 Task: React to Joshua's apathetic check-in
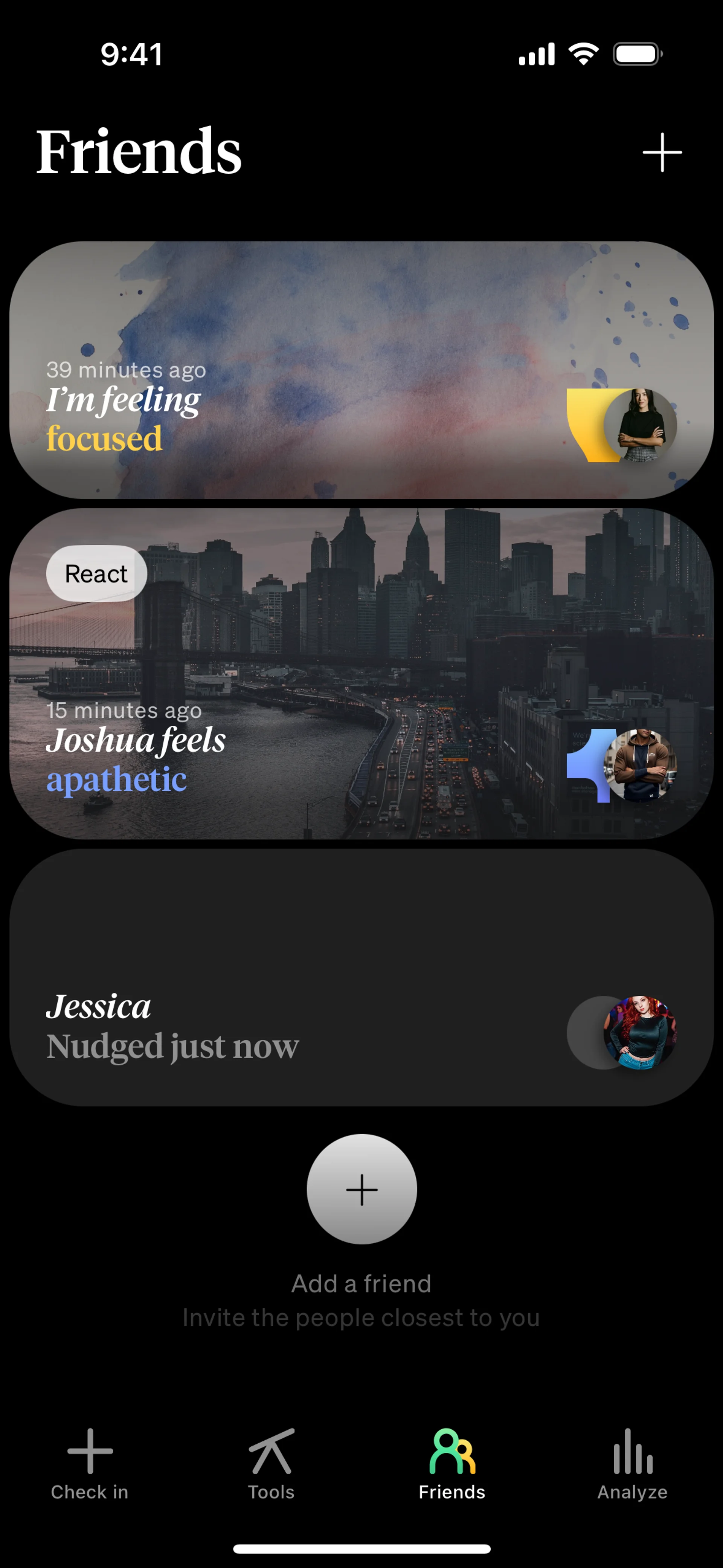click(x=96, y=573)
